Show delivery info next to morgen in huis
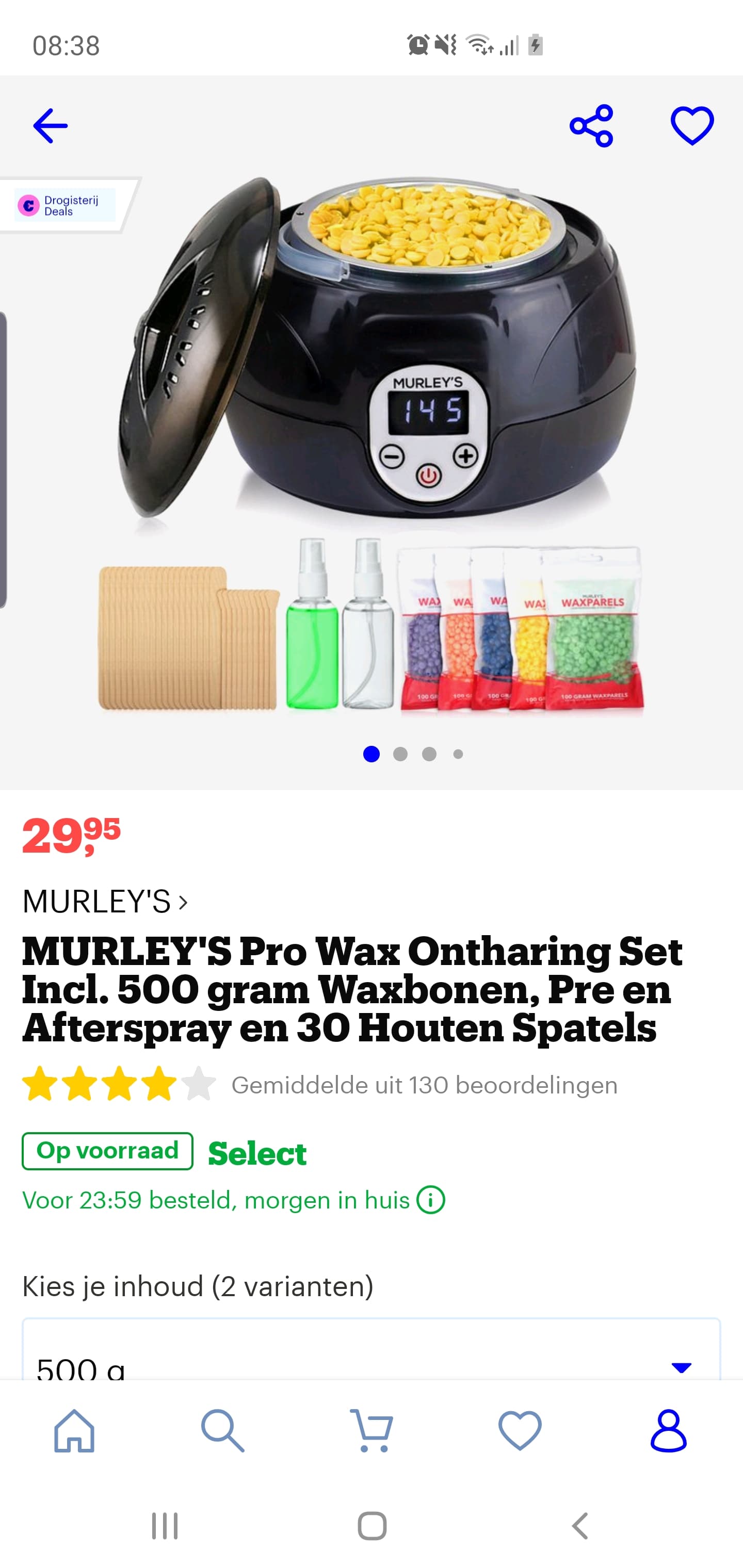Image resolution: width=743 pixels, height=1568 pixels. click(430, 1200)
